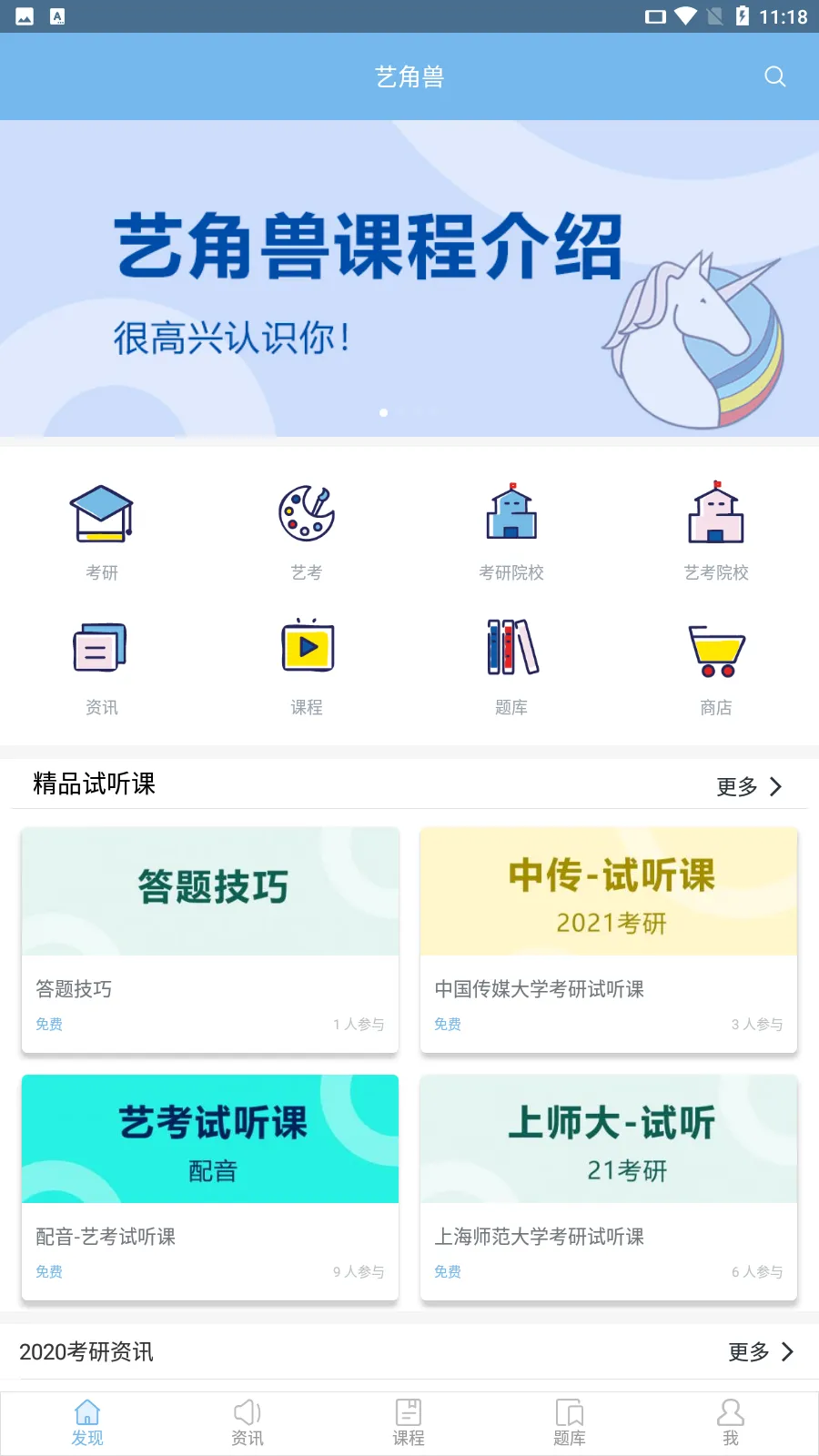Open the 课程 grid shortcut with play icon

click(x=307, y=667)
